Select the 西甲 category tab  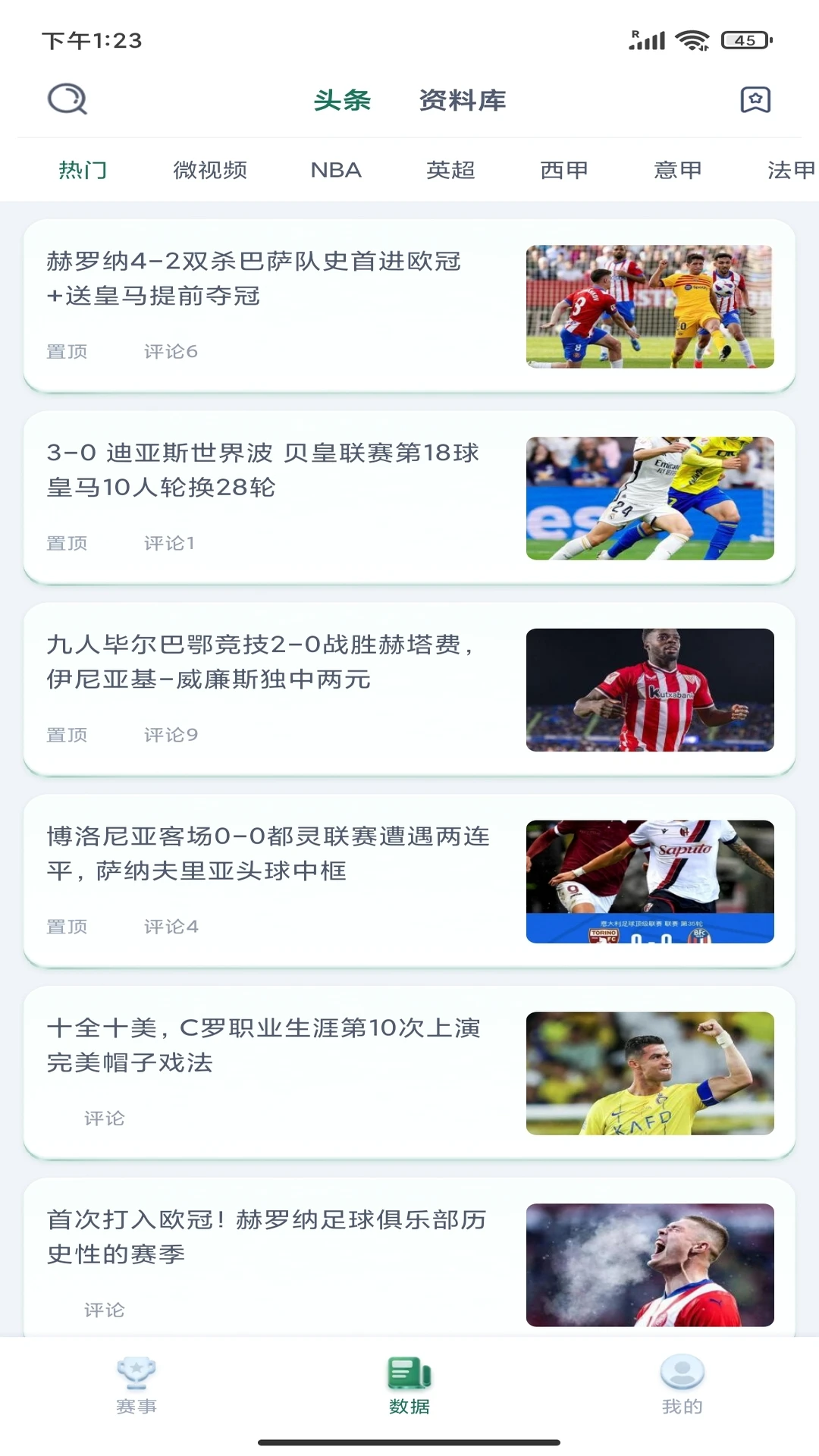click(564, 170)
